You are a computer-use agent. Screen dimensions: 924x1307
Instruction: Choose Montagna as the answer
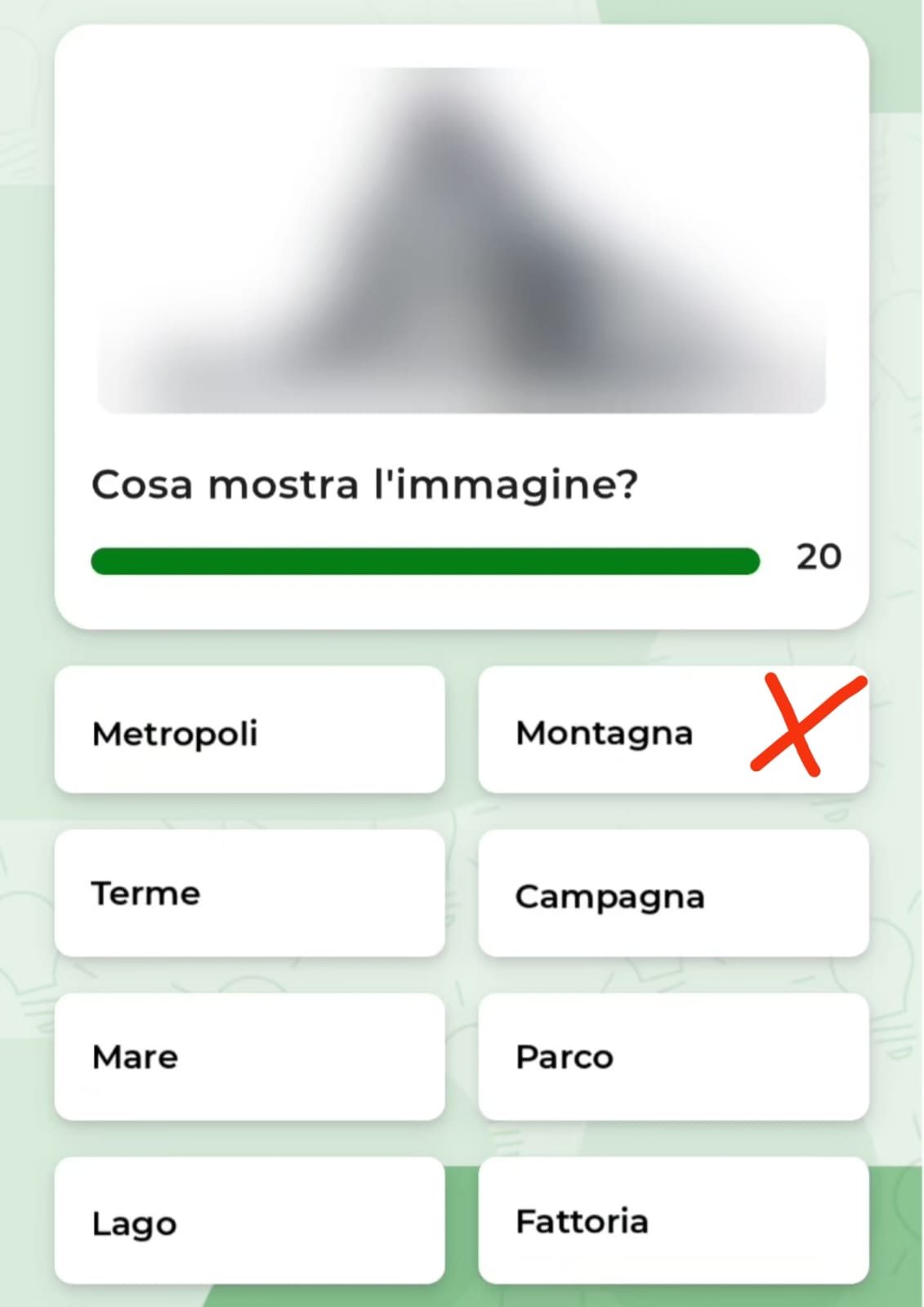click(672, 730)
